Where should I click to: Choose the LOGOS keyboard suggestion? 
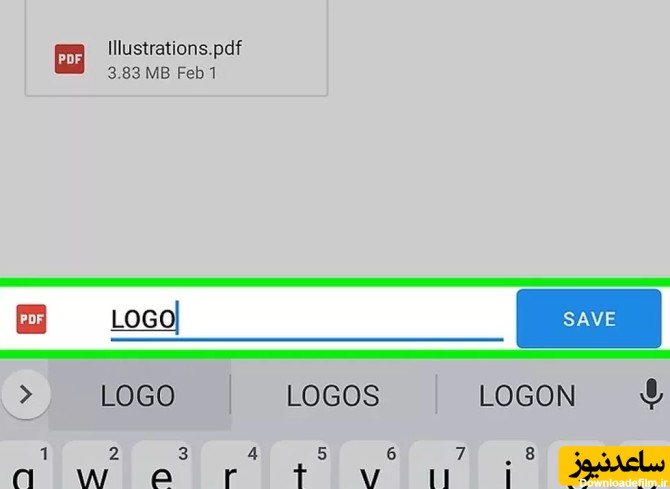point(333,396)
